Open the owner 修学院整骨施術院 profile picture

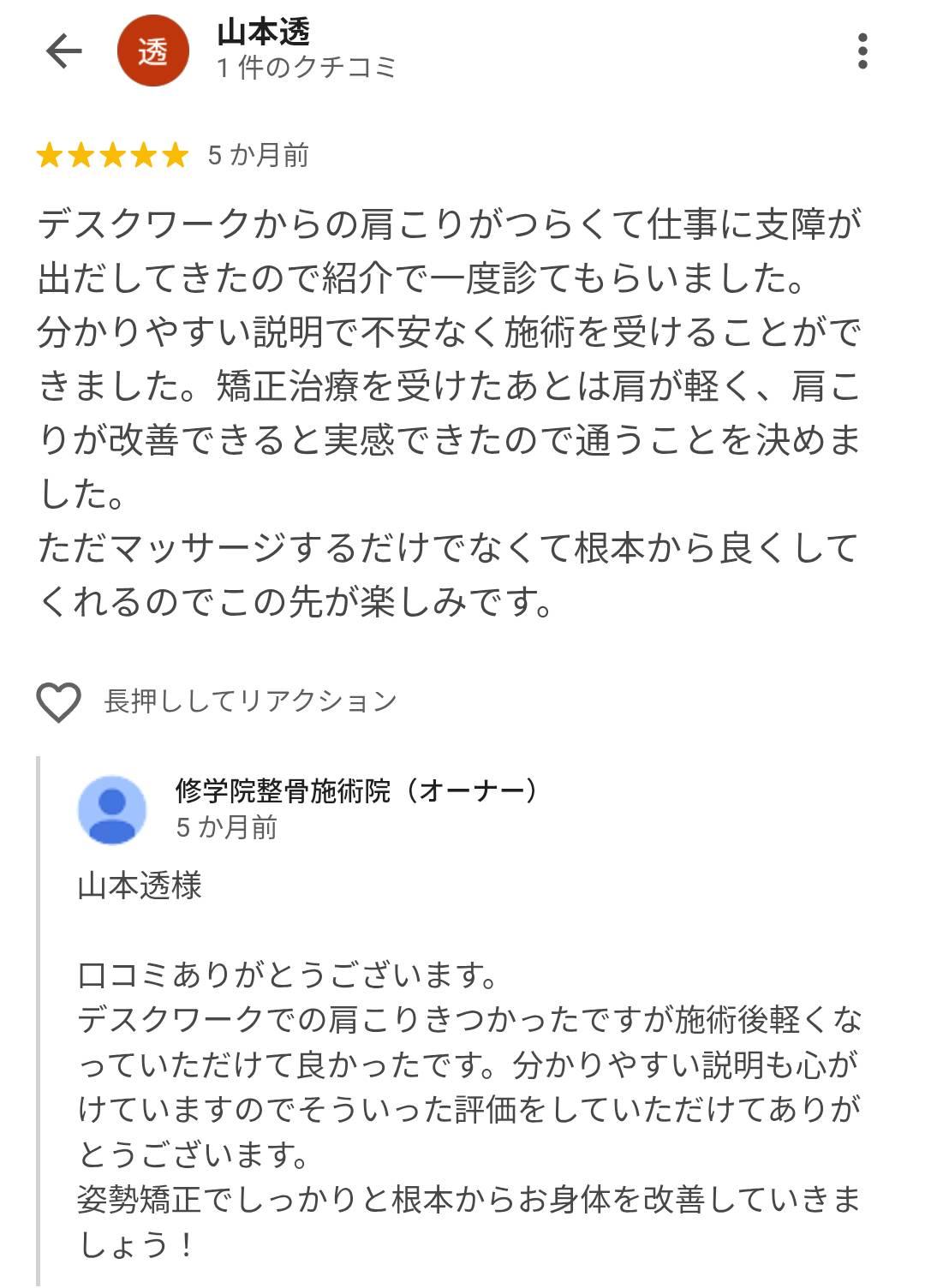pyautogui.click(x=112, y=809)
